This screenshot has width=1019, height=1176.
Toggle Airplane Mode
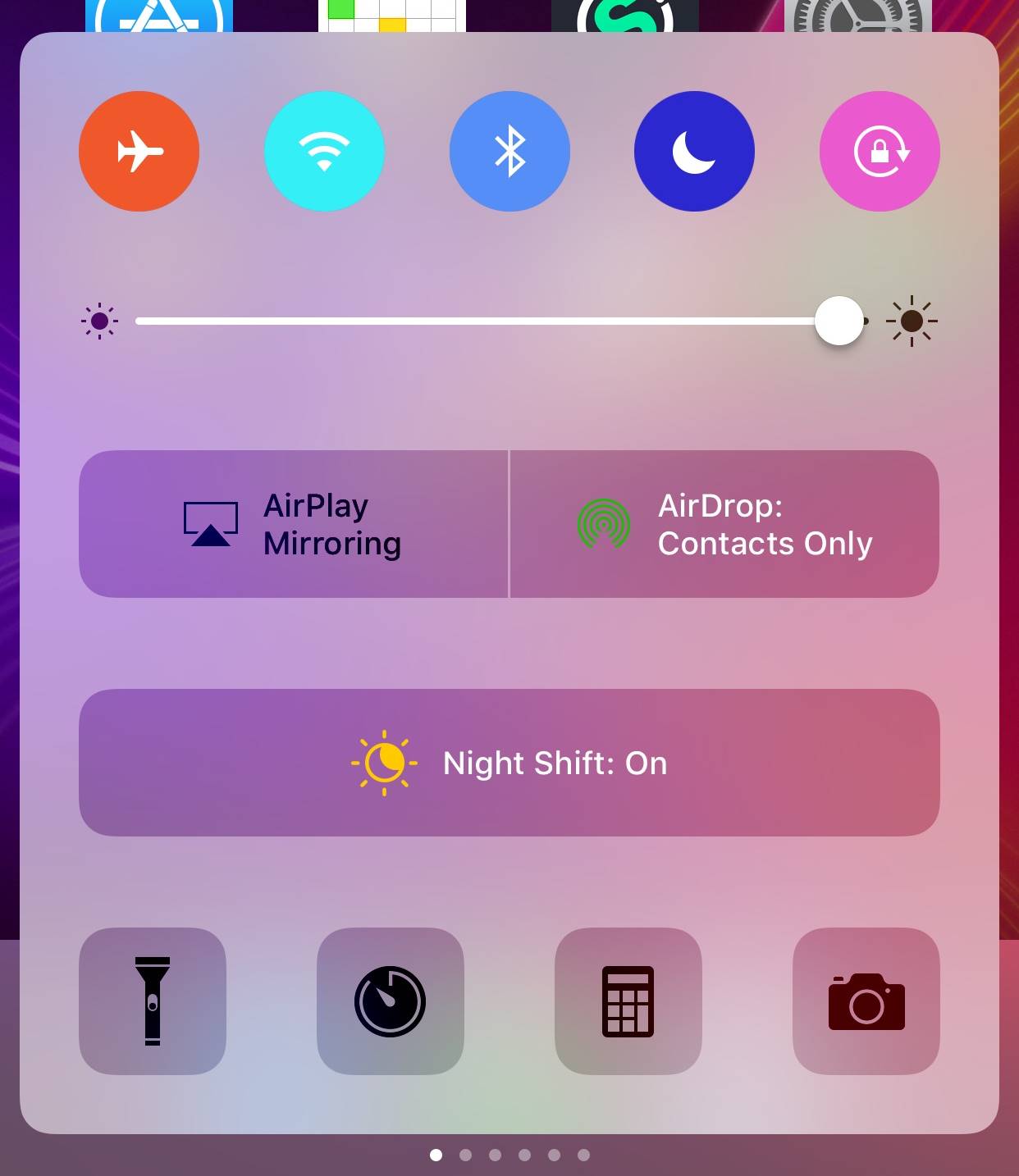[139, 152]
